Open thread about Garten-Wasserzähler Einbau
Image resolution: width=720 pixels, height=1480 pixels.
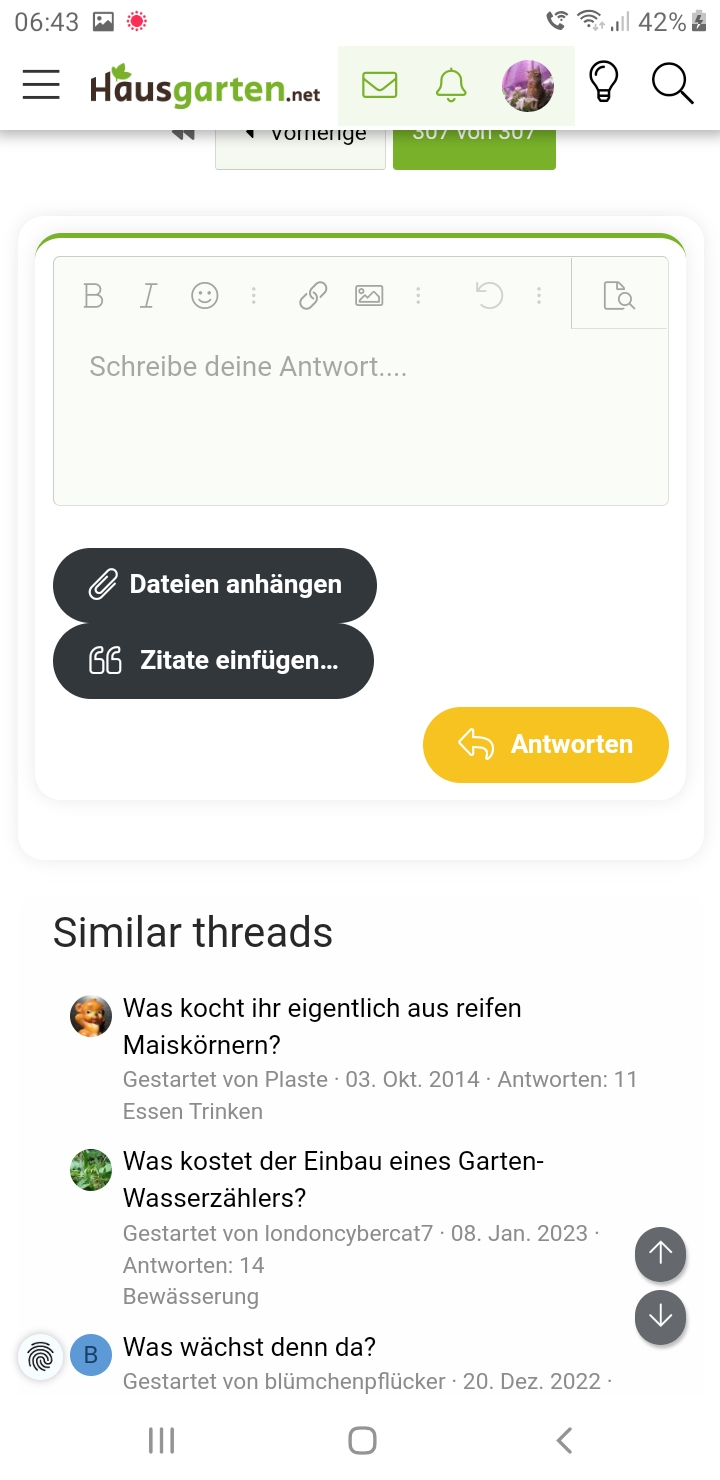click(333, 1179)
